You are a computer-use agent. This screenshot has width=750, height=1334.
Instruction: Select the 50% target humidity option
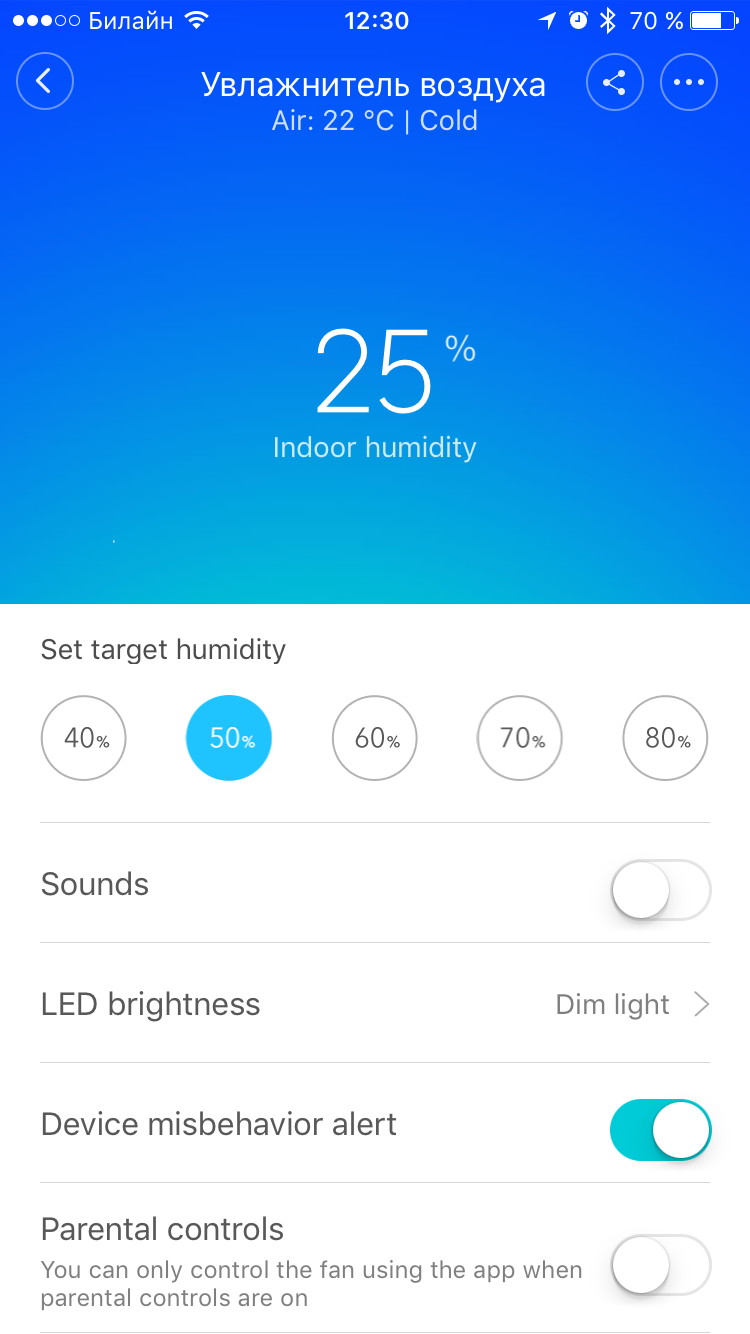pyautogui.click(x=229, y=739)
